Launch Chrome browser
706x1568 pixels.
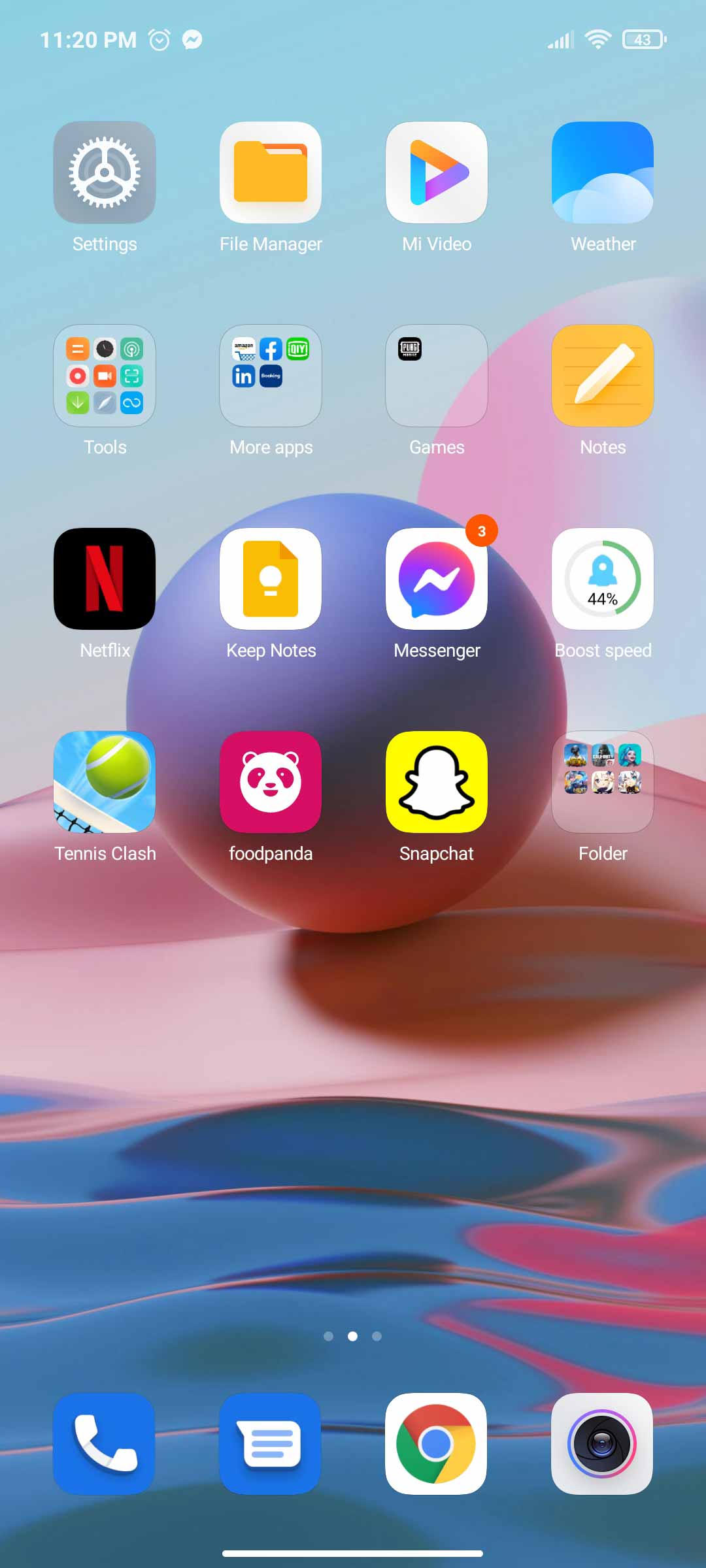coord(437,1444)
